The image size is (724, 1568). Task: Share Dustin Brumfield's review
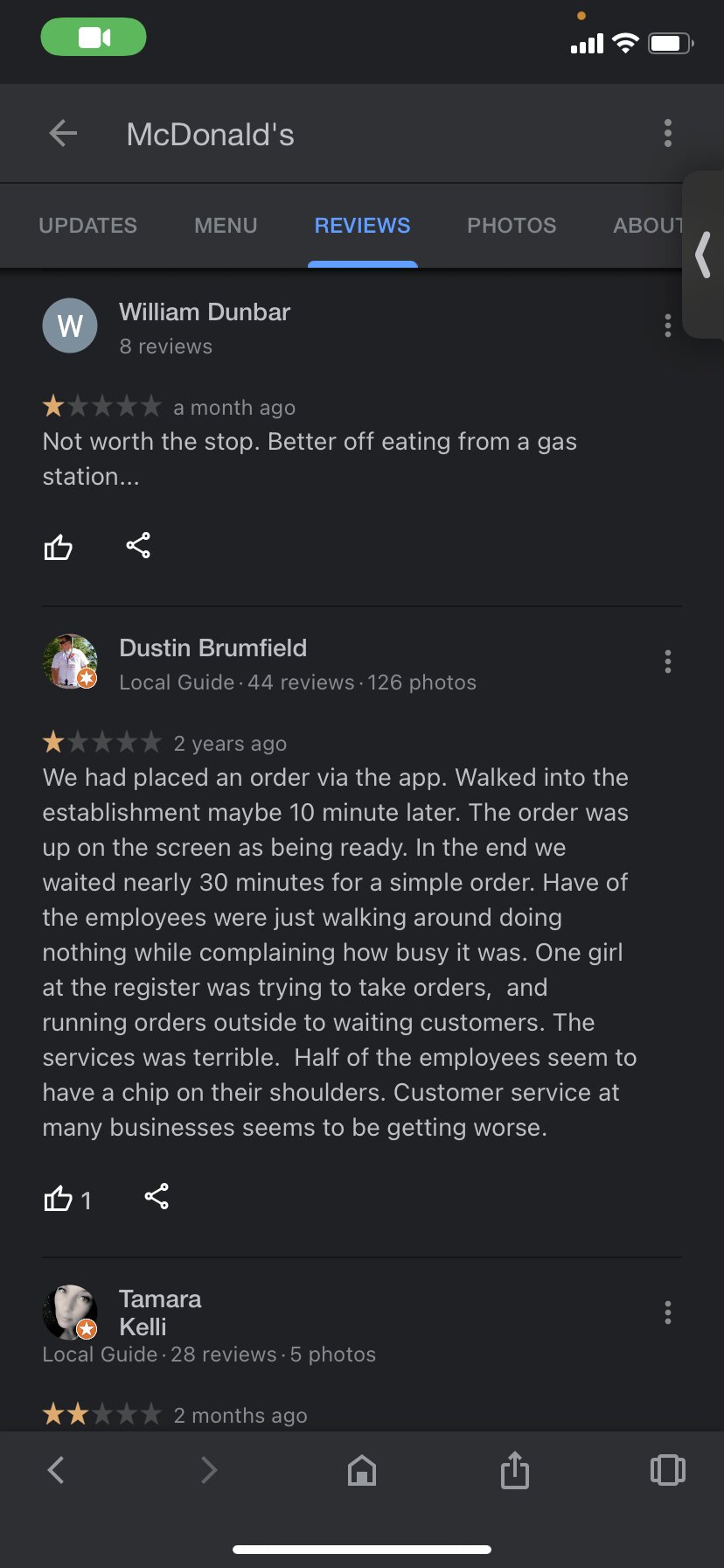[157, 1196]
